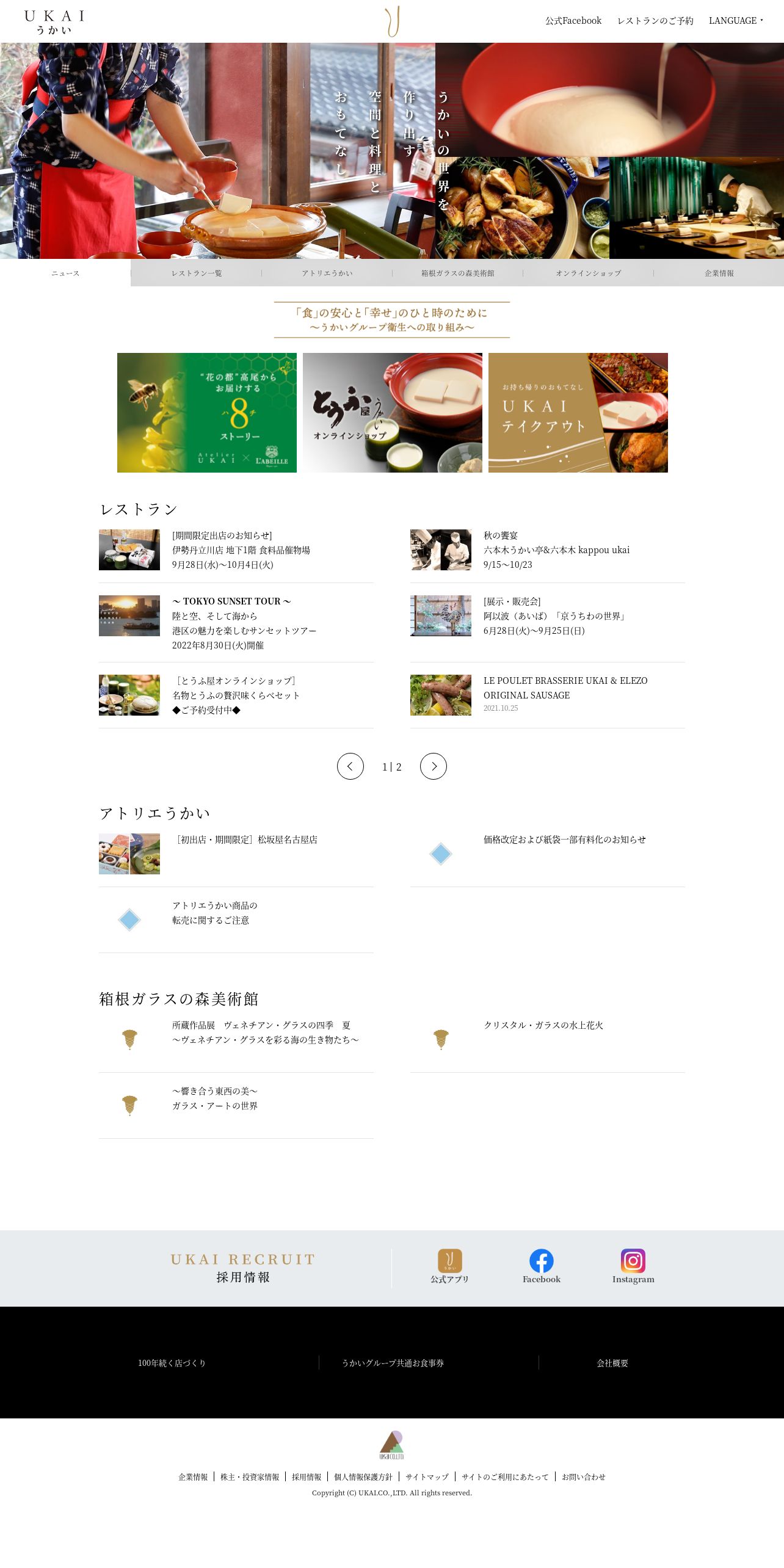Open the 8ストーリー honey banner
Image resolution: width=784 pixels, height=1568 pixels.
[206, 412]
